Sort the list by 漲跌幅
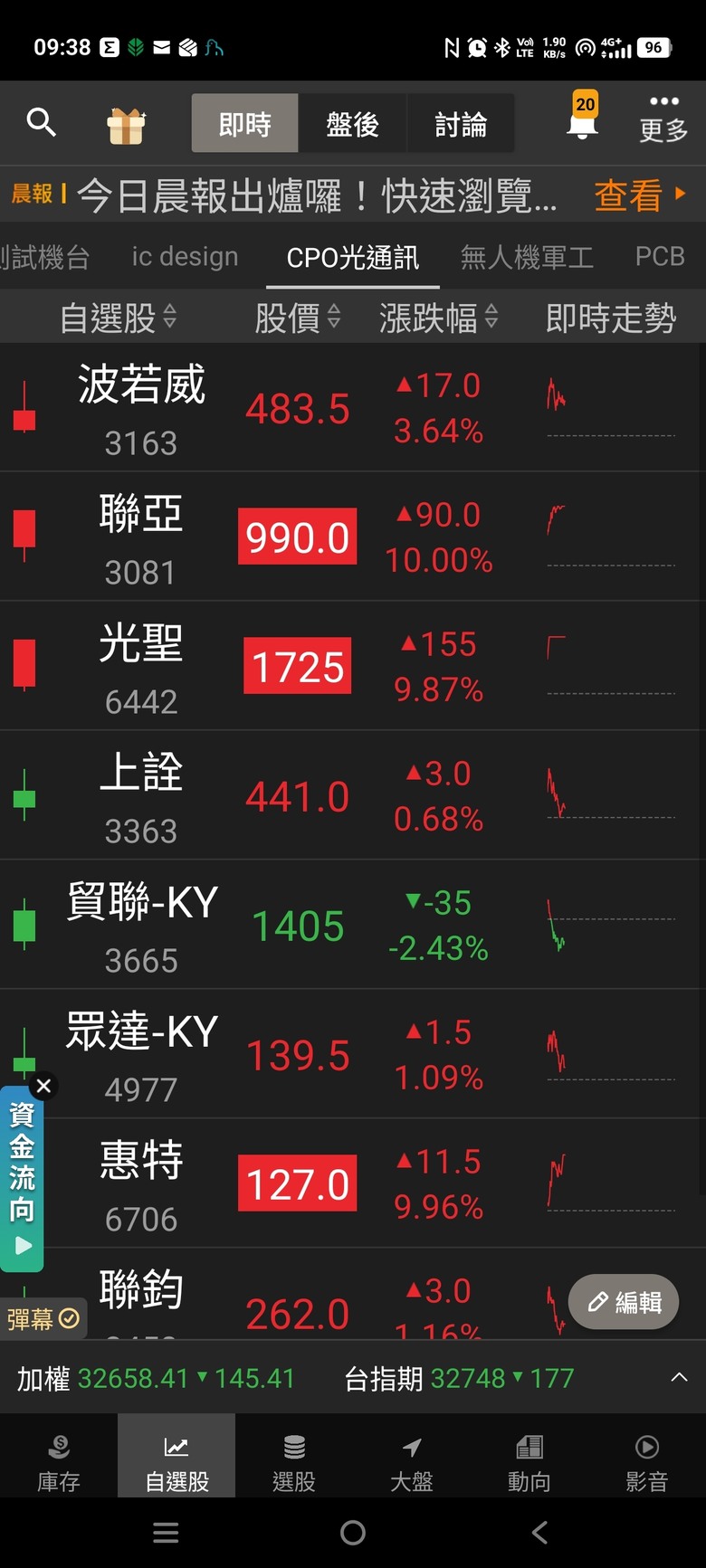Viewport: 706px width, 1568px height. tap(438, 318)
